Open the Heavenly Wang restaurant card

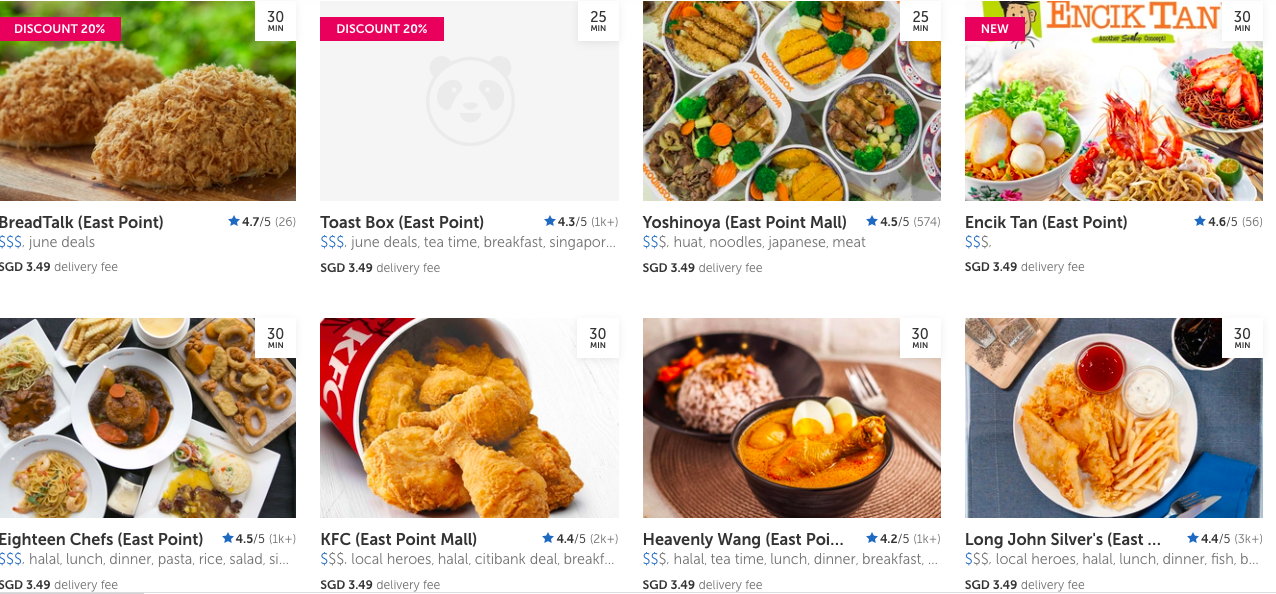(791, 418)
